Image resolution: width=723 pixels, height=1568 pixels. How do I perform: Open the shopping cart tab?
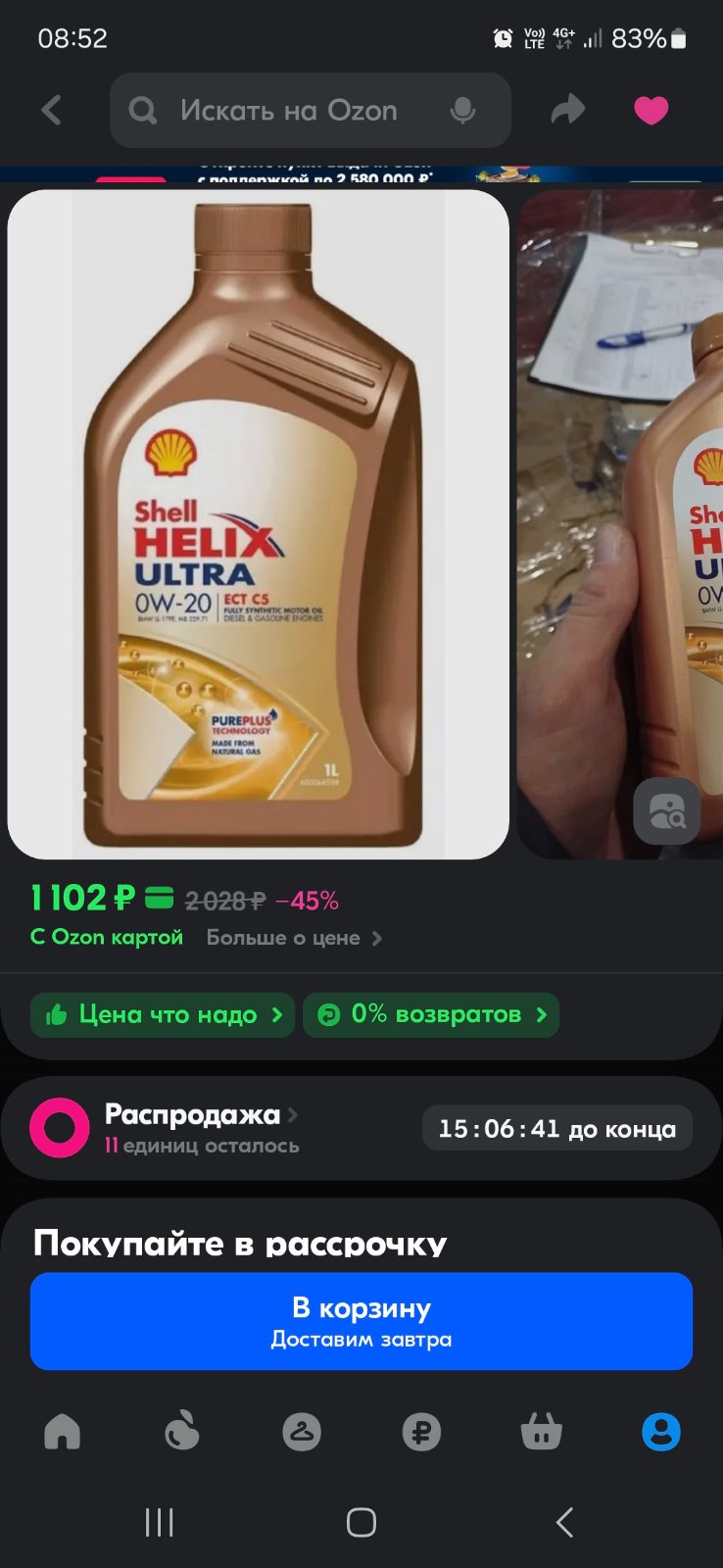pos(541,1432)
